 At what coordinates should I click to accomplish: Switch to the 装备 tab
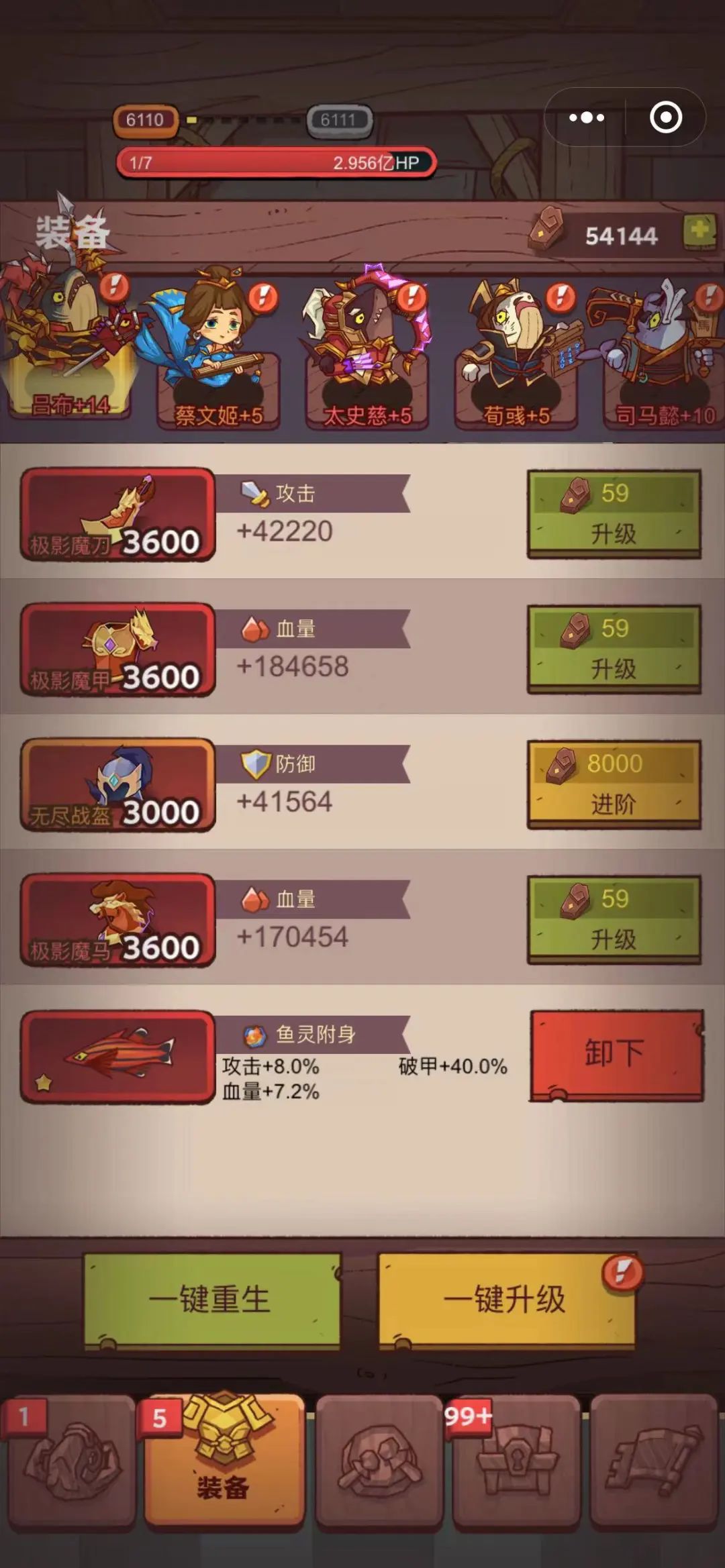[224, 1463]
